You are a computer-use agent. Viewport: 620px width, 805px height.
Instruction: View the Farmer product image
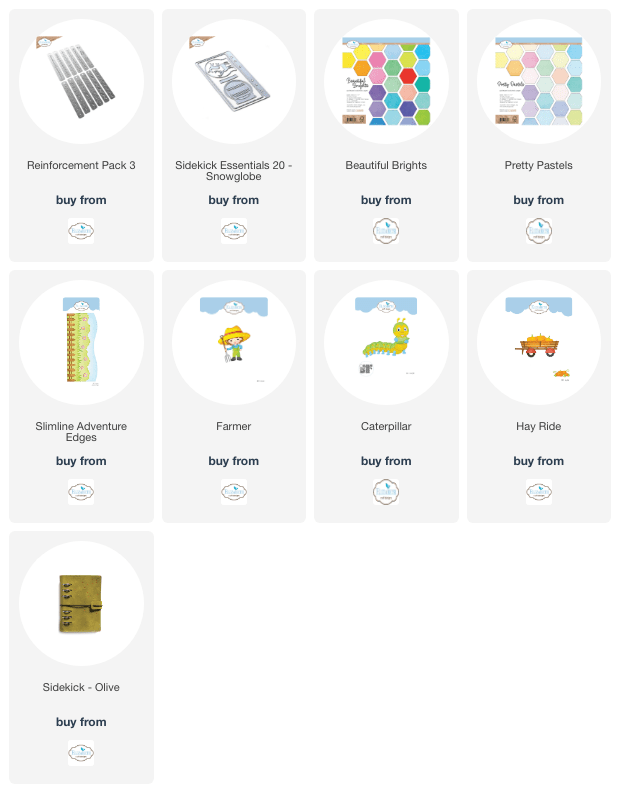(233, 342)
